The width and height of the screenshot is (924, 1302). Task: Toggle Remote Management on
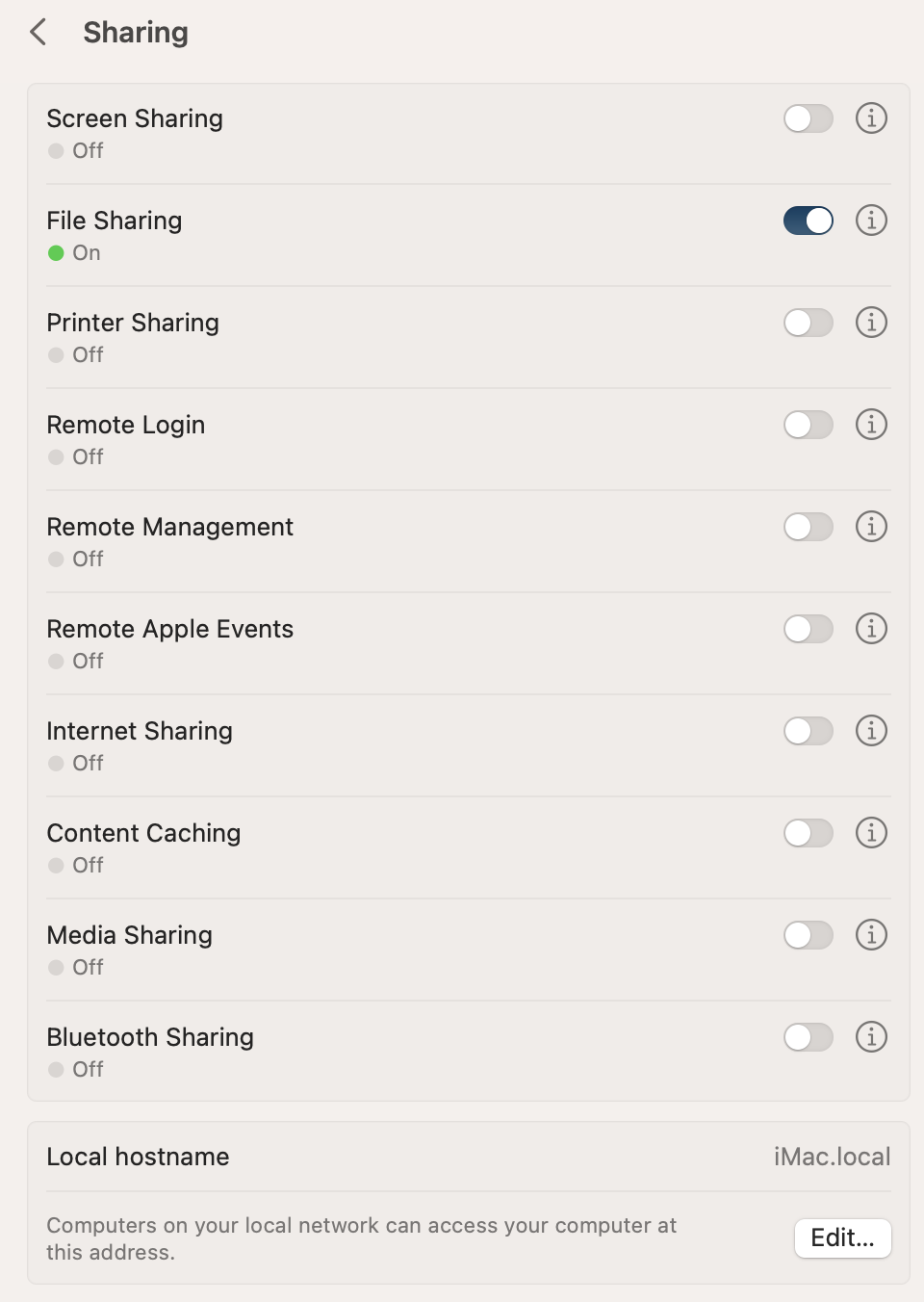pyautogui.click(x=808, y=527)
